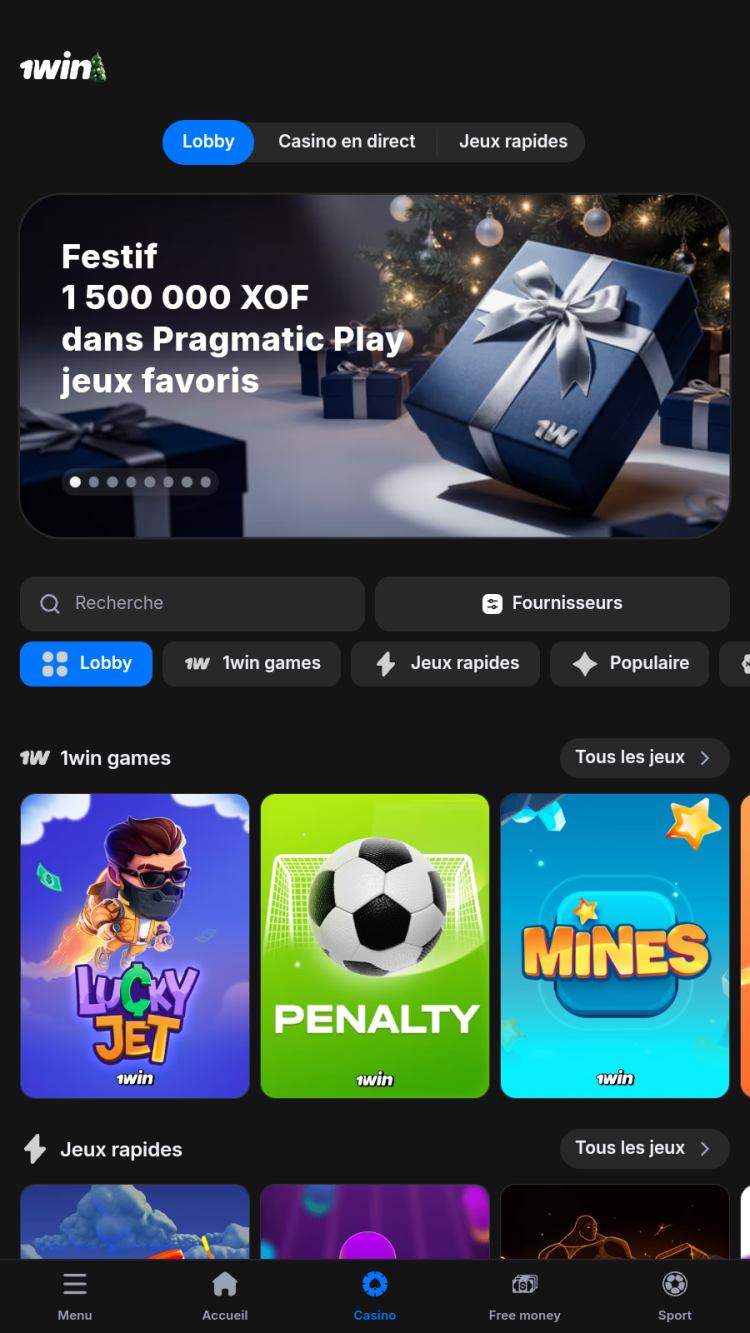
Task: Switch to the Casino en direct tab
Action: pos(346,142)
